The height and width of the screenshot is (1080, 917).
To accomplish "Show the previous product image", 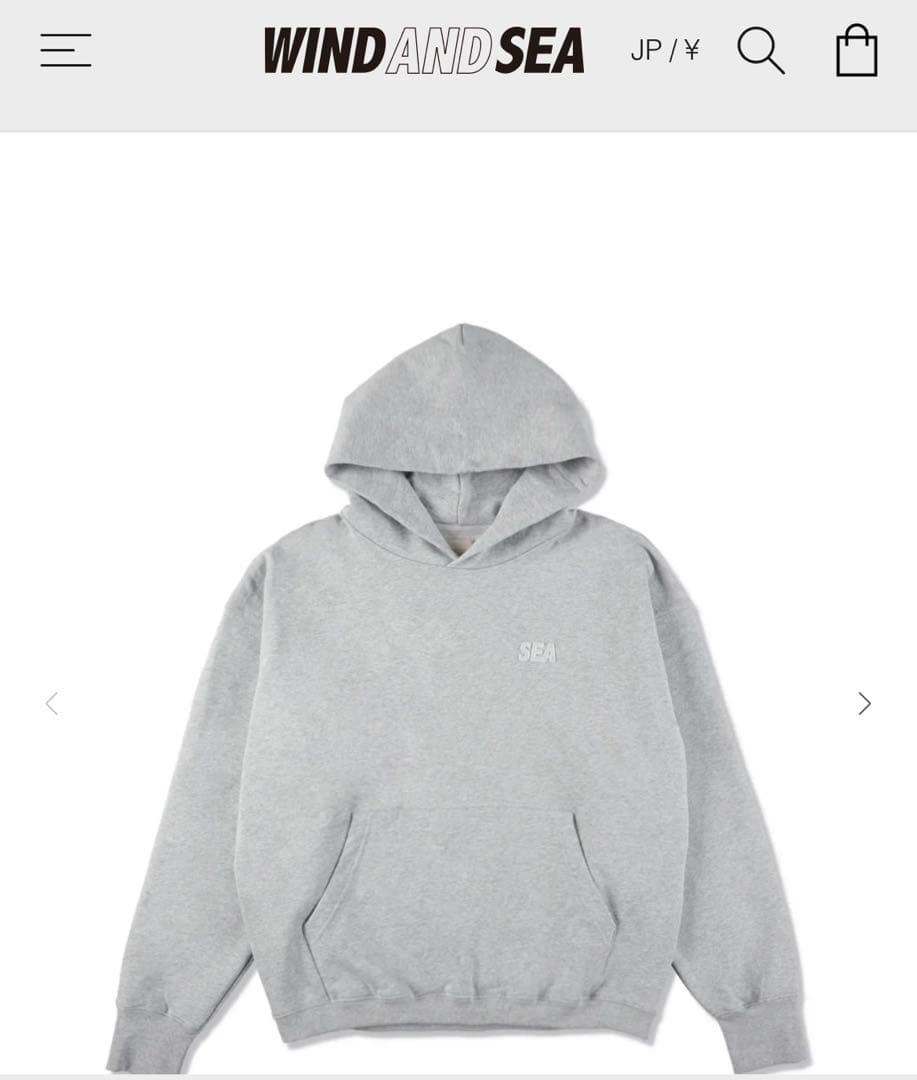I will (x=51, y=703).
